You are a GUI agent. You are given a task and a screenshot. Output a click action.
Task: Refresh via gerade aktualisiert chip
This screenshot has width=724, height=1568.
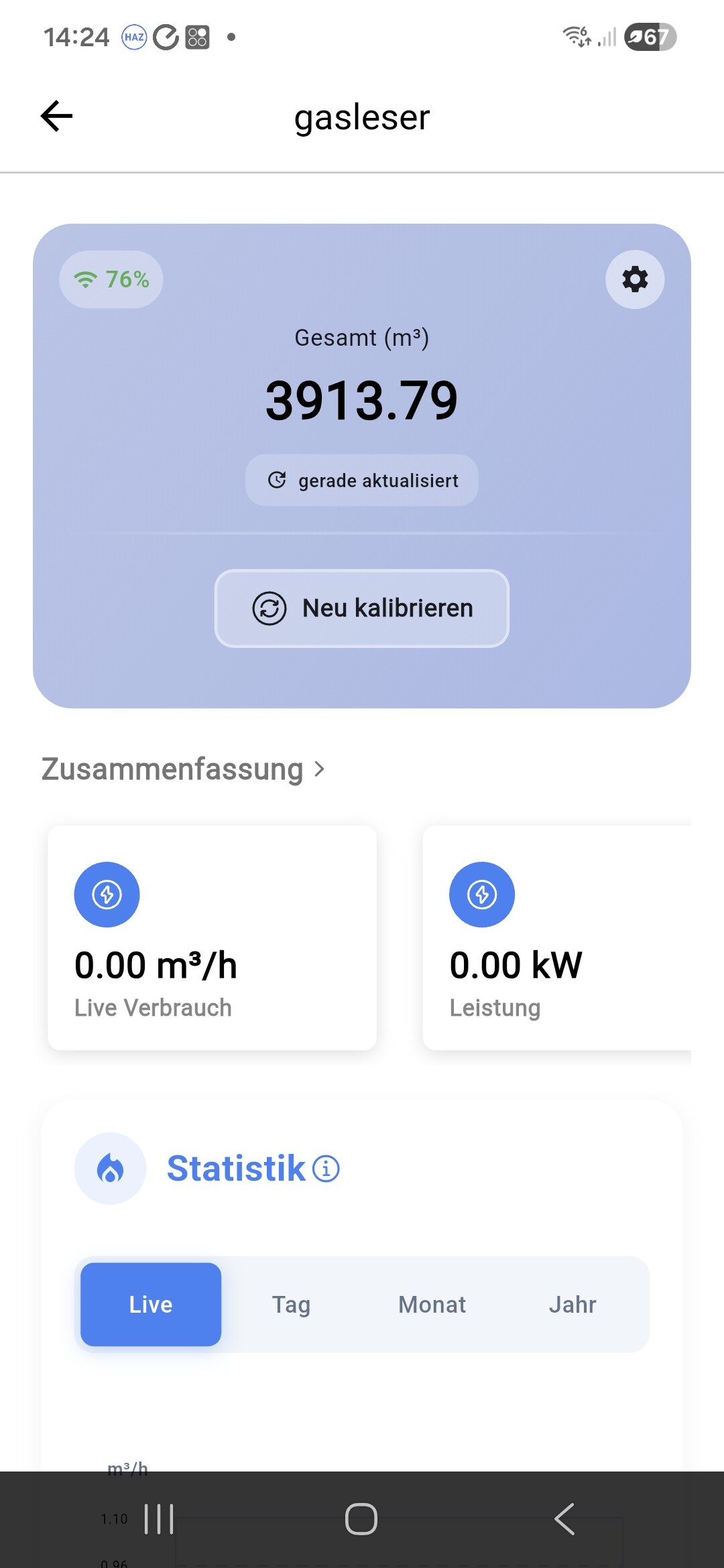[x=362, y=480]
